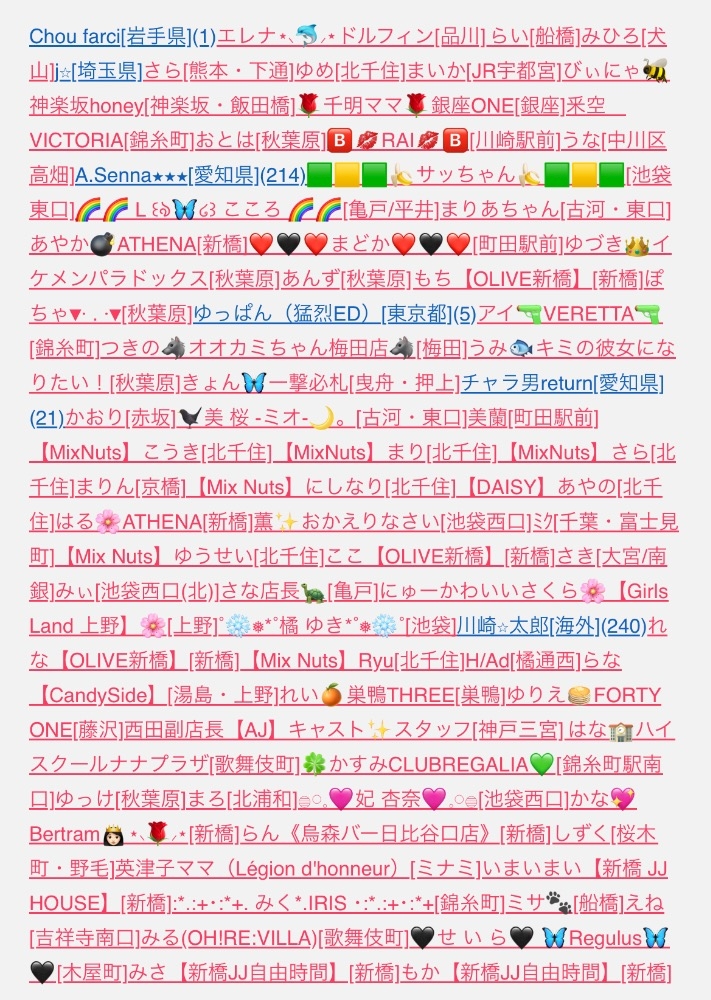This screenshot has height=1000, width=711.
Task: Open the 【DAISY】あやの[北千住] link
Action: 559,487
